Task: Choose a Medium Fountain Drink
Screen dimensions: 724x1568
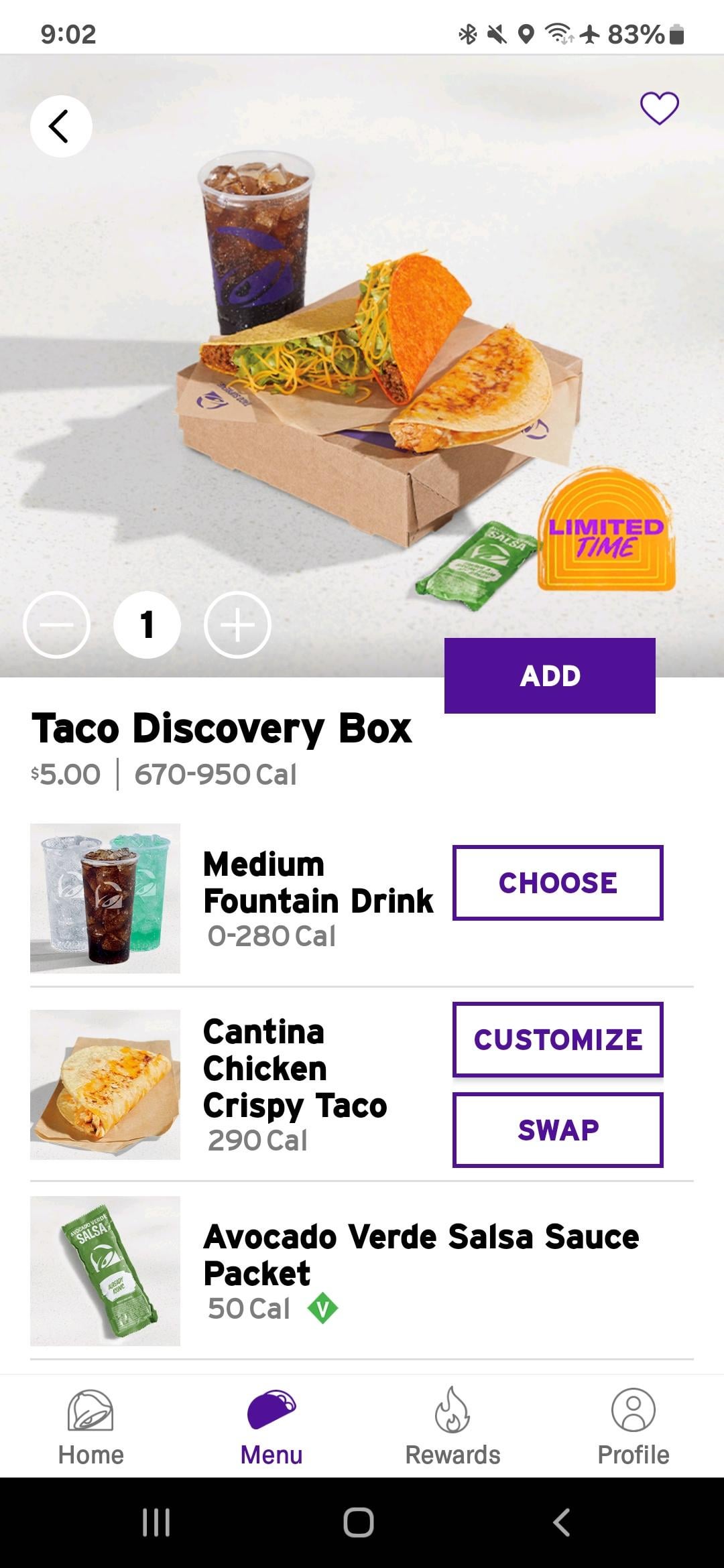Action: pos(558,883)
